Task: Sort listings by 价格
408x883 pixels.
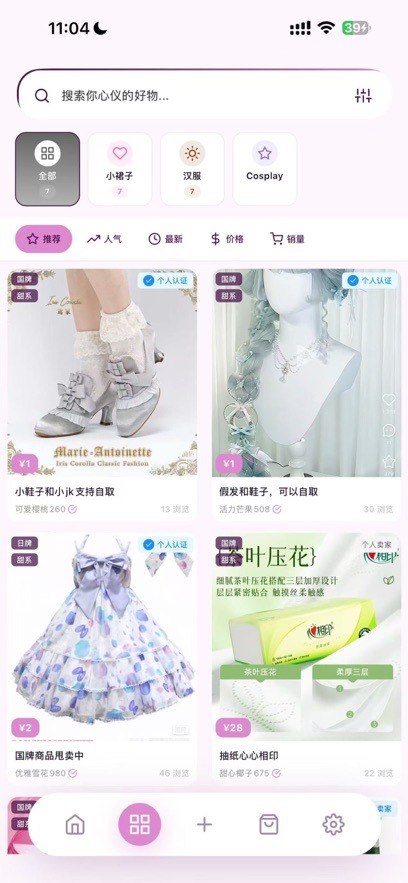Action: pos(227,239)
